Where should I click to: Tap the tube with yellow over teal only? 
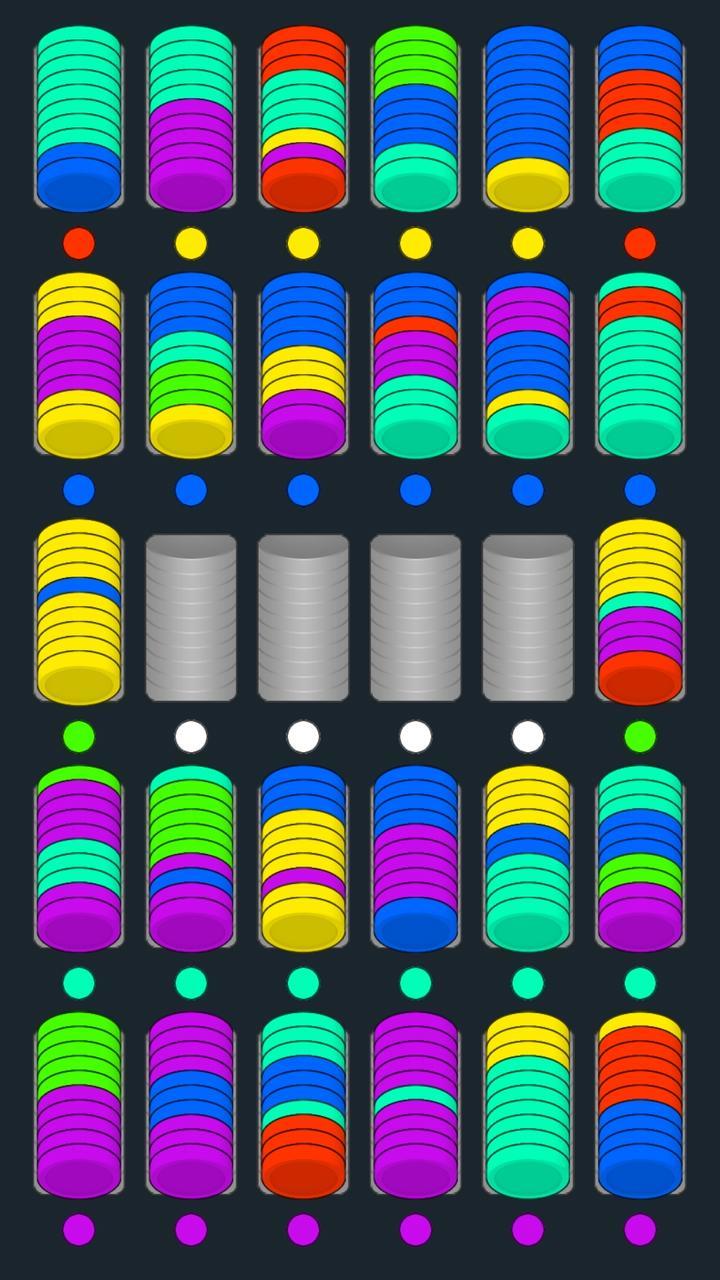(x=527, y=1106)
